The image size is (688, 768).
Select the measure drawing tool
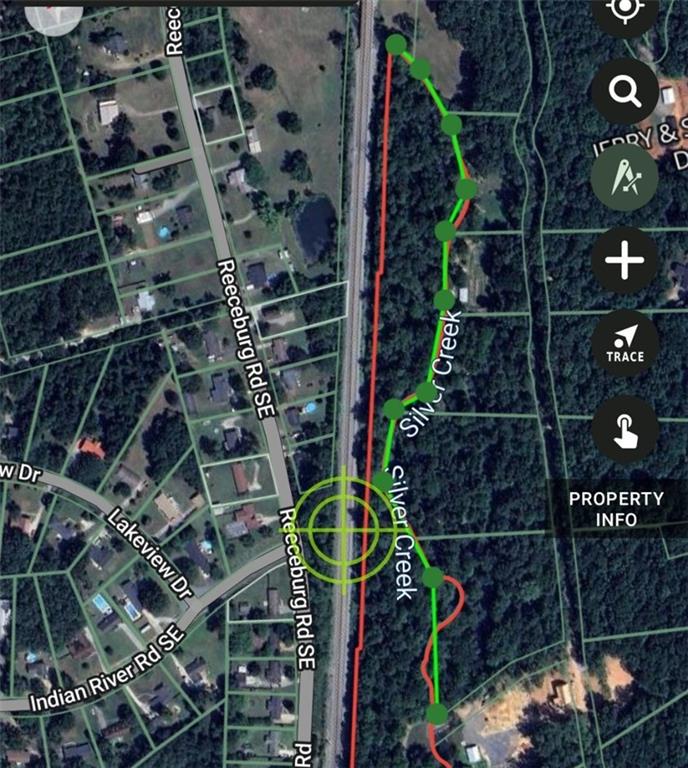(x=625, y=177)
